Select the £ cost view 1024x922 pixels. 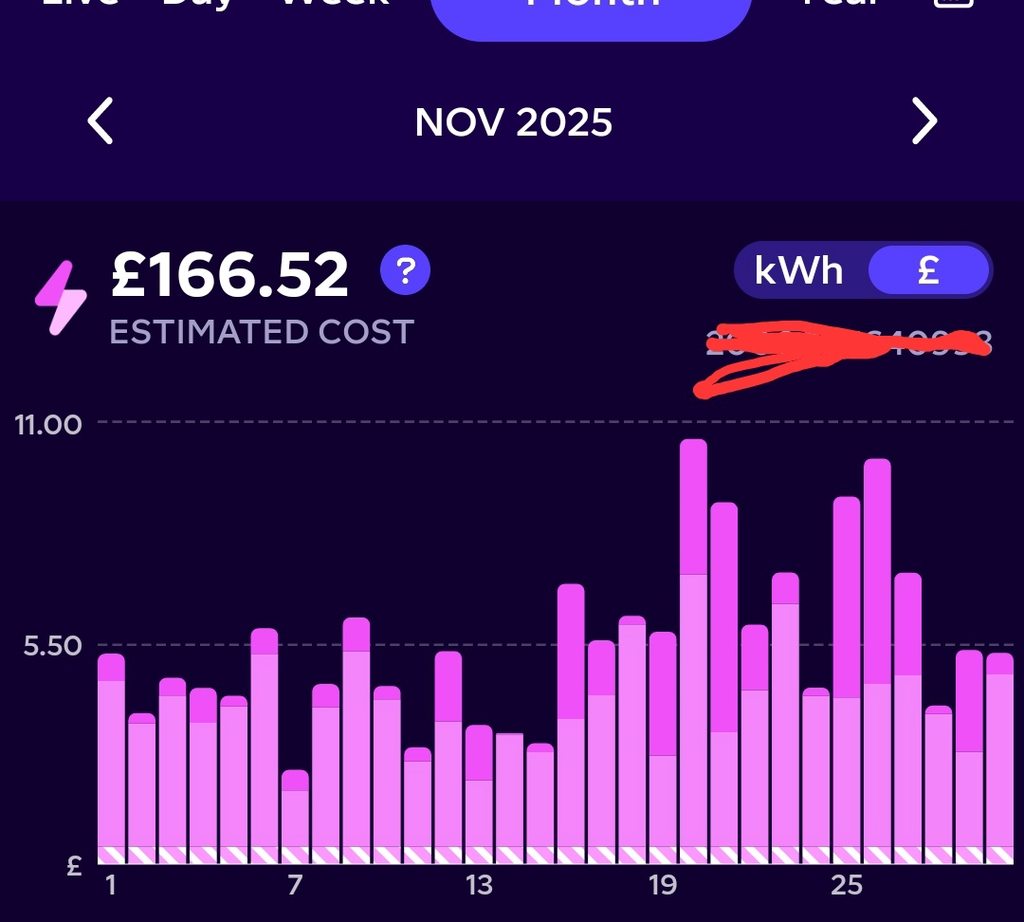coord(928,270)
